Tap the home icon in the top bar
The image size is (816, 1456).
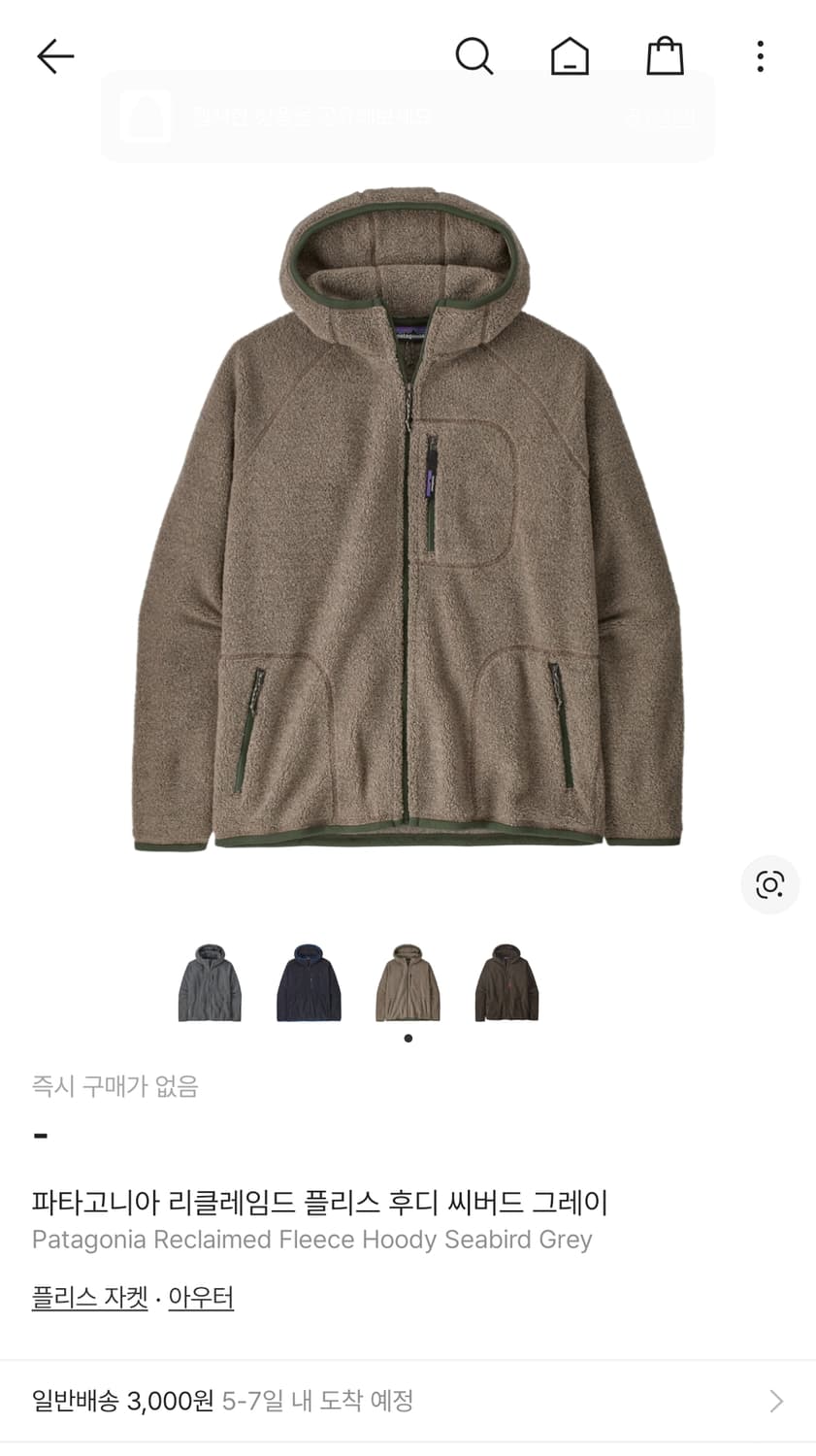[570, 55]
